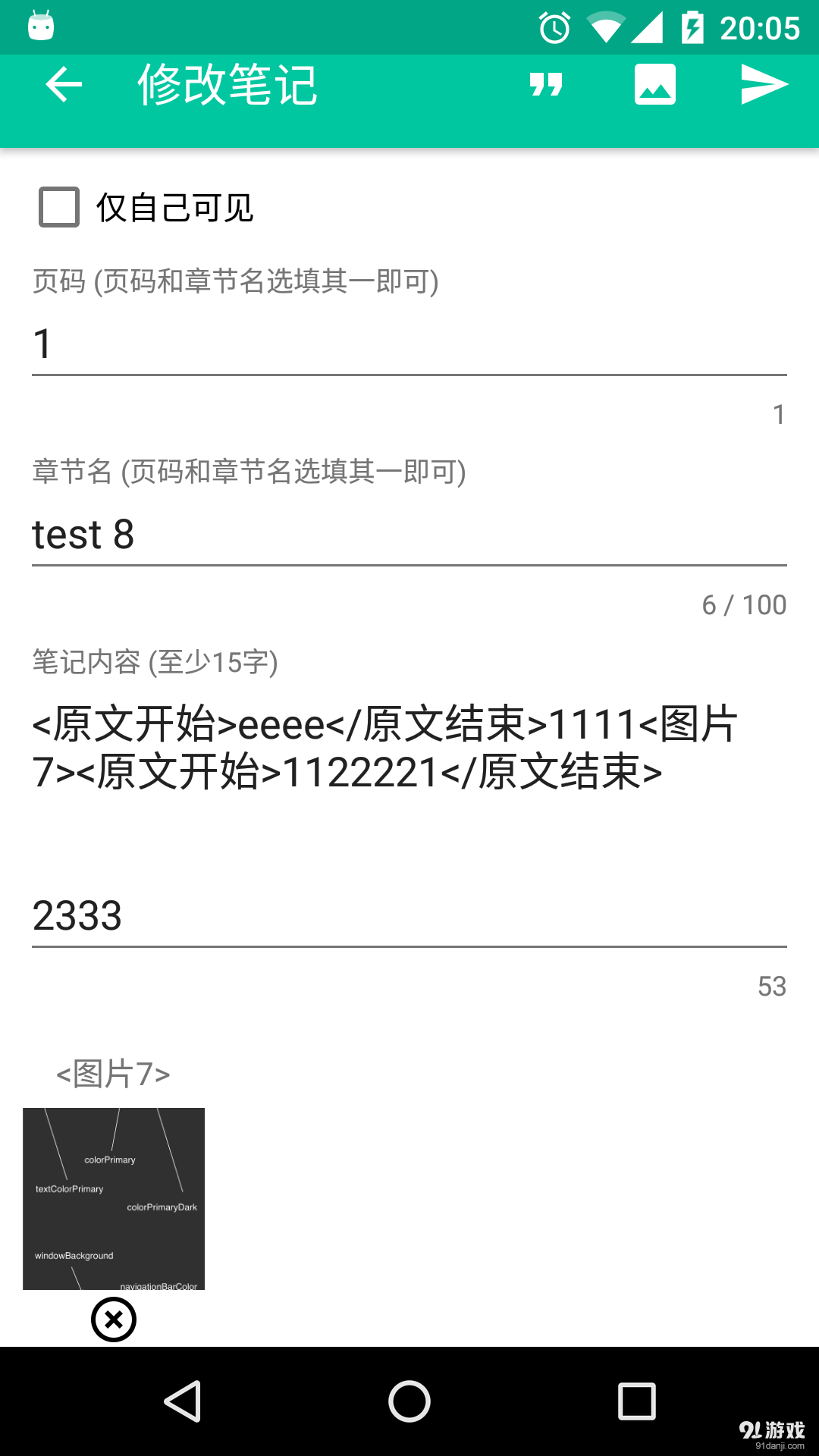The image size is (819, 1456).
Task: Tap the battery charging indicator
Action: click(x=692, y=27)
